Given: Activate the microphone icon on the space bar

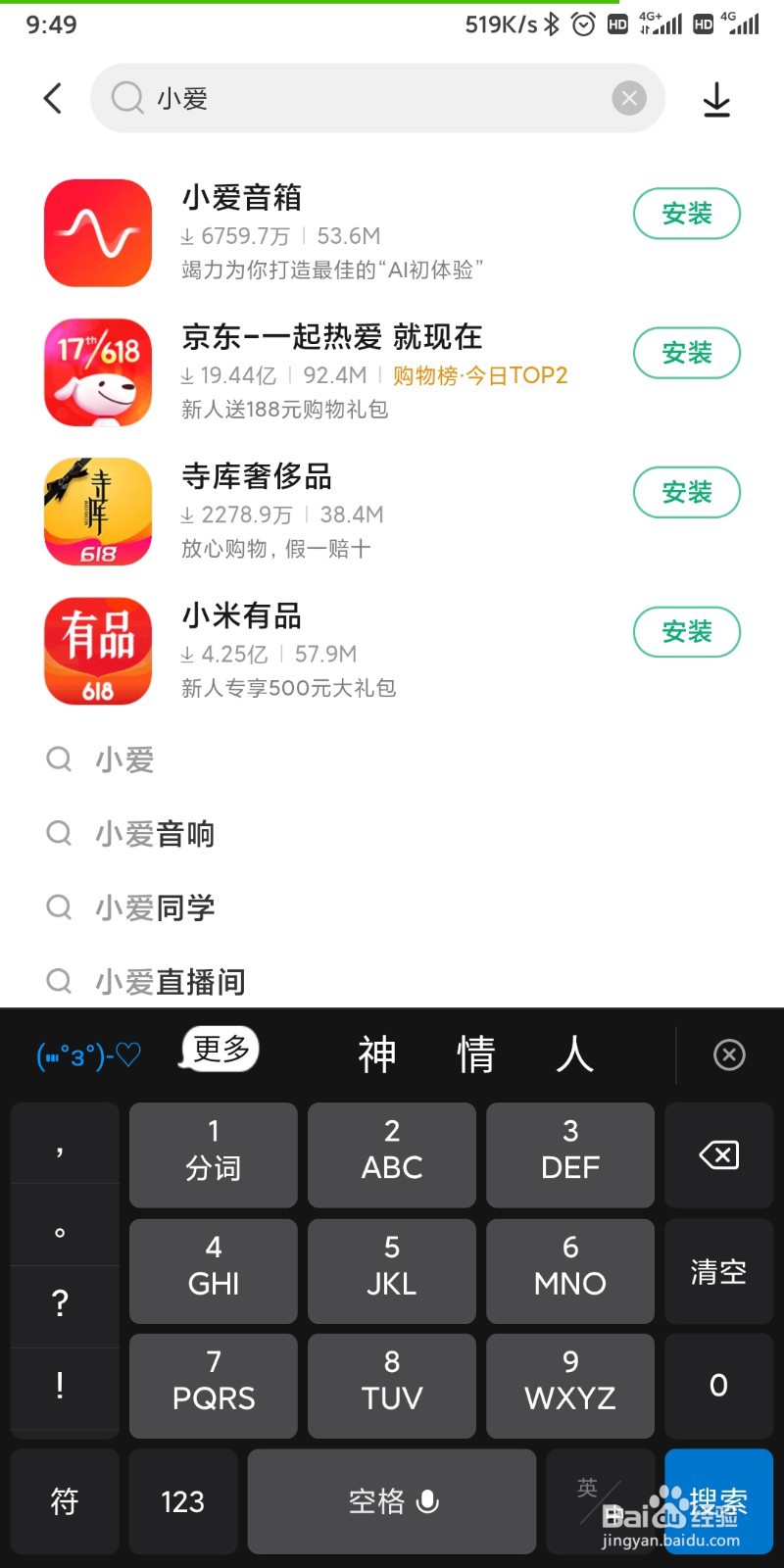Looking at the screenshot, I should click(x=428, y=1501).
